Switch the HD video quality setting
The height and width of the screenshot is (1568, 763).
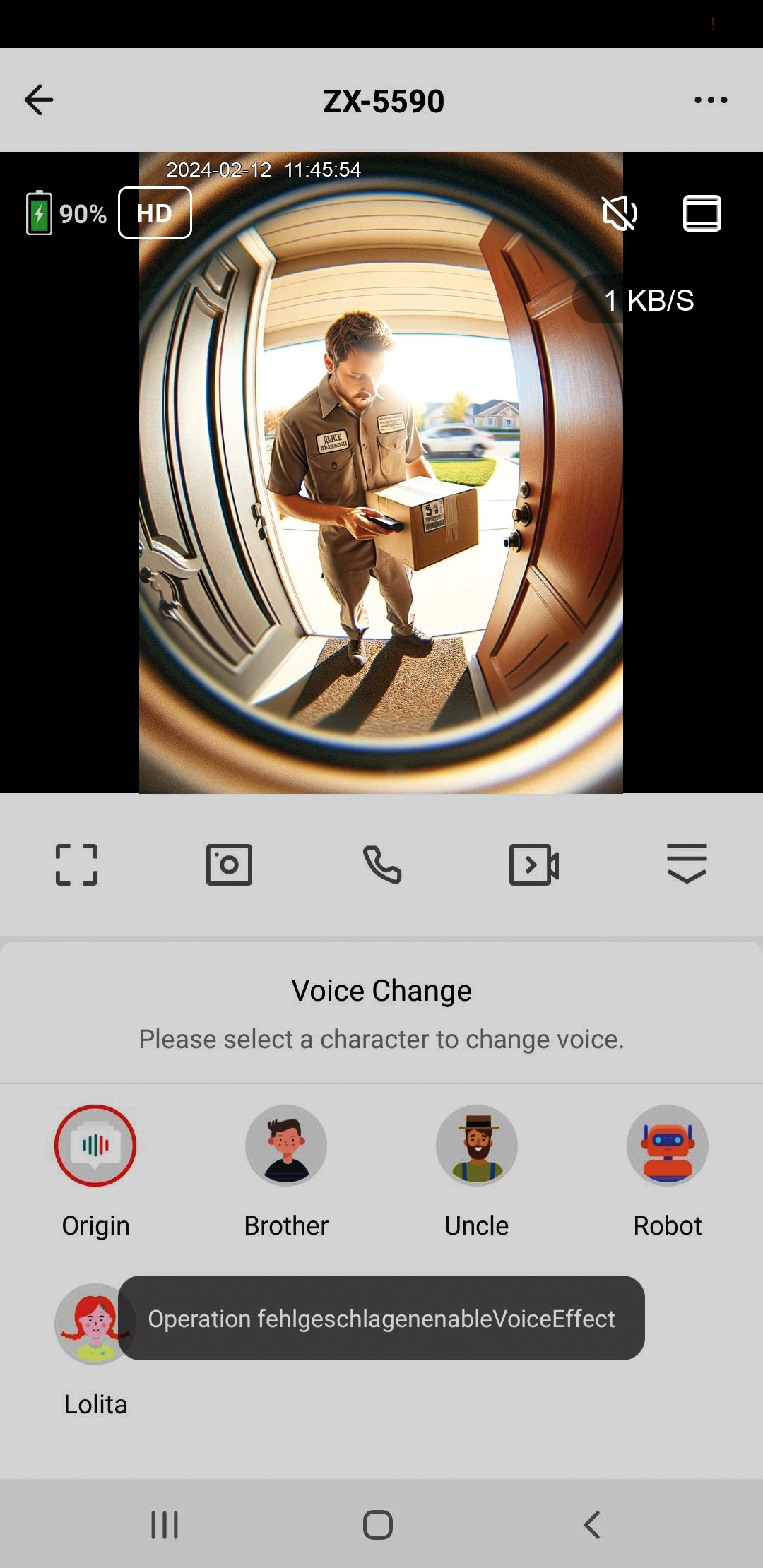[x=155, y=213]
